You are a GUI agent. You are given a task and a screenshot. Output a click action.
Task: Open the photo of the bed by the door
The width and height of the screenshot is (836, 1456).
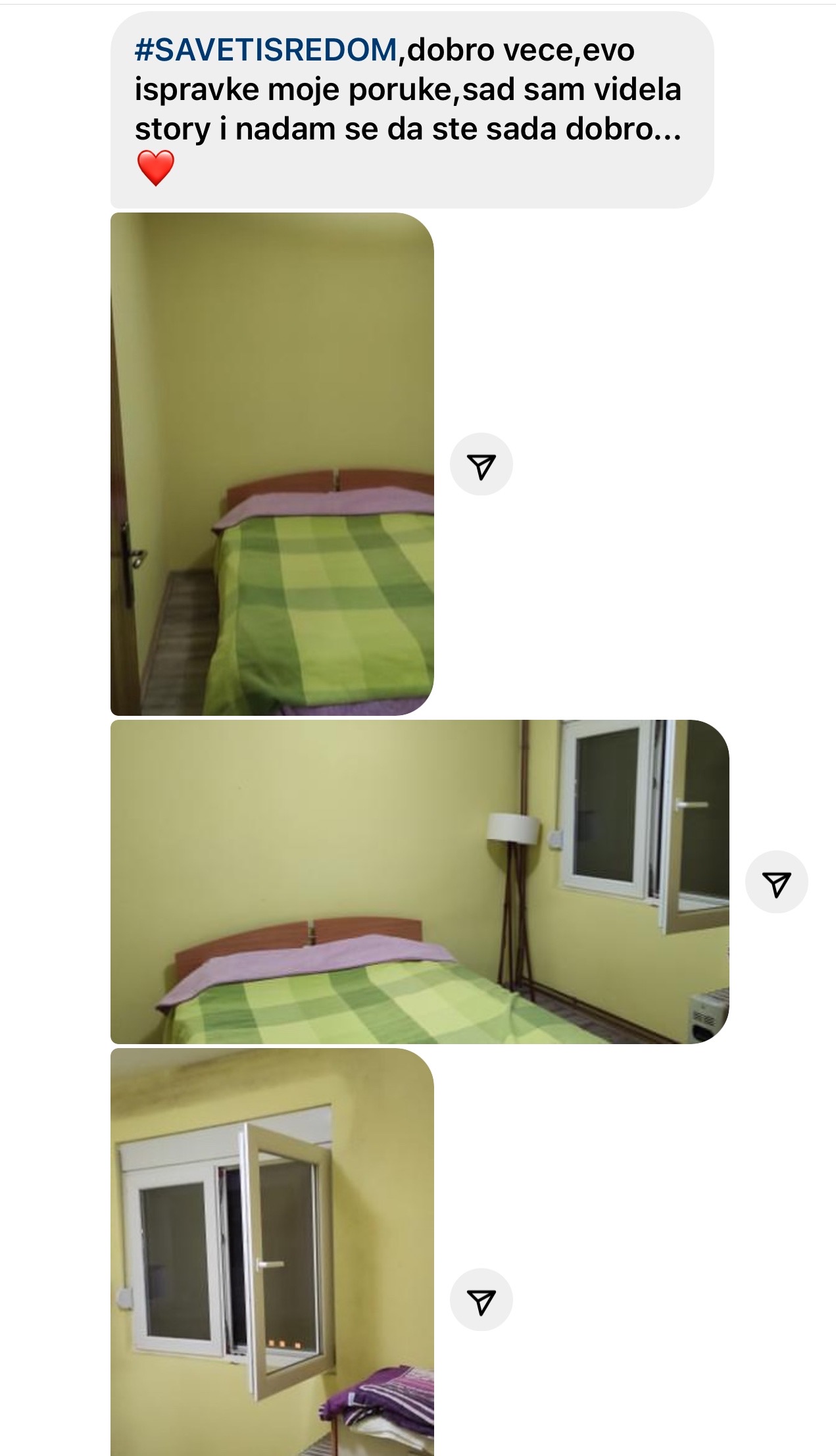272,464
